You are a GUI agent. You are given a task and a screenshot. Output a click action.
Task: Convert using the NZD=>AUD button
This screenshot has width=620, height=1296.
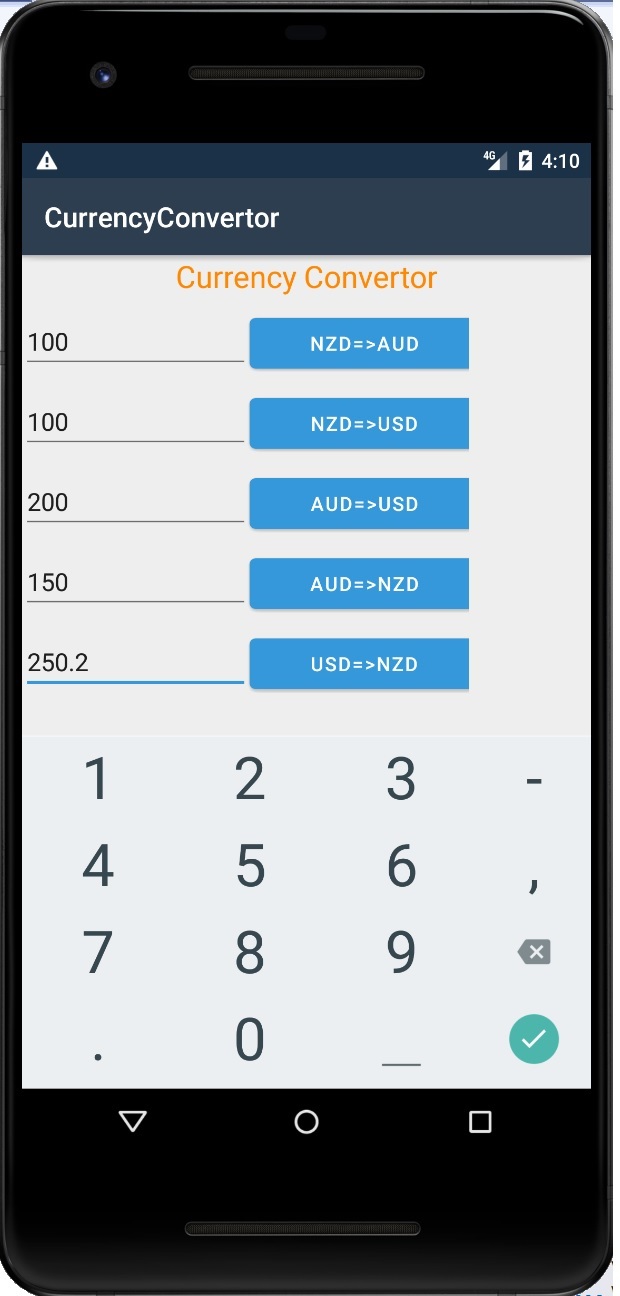pos(359,344)
